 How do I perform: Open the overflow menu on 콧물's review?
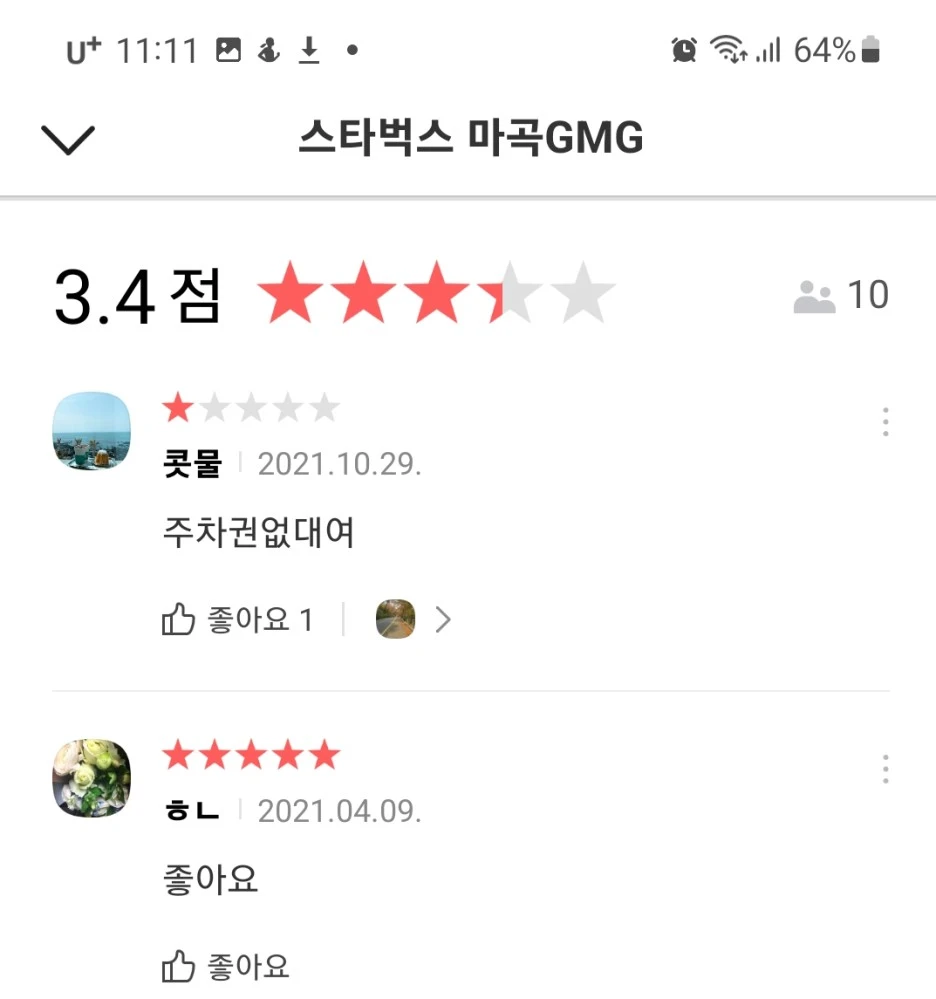pos(885,423)
